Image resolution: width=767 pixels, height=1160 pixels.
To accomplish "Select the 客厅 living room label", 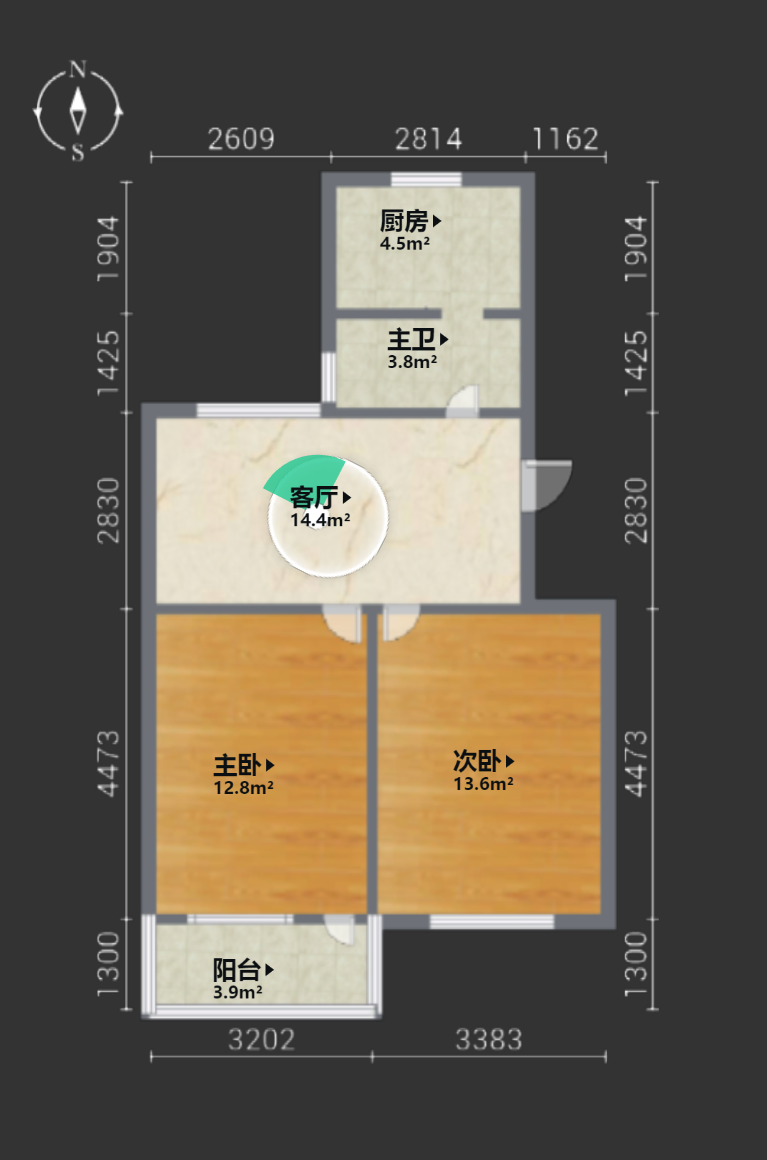I will click(320, 497).
